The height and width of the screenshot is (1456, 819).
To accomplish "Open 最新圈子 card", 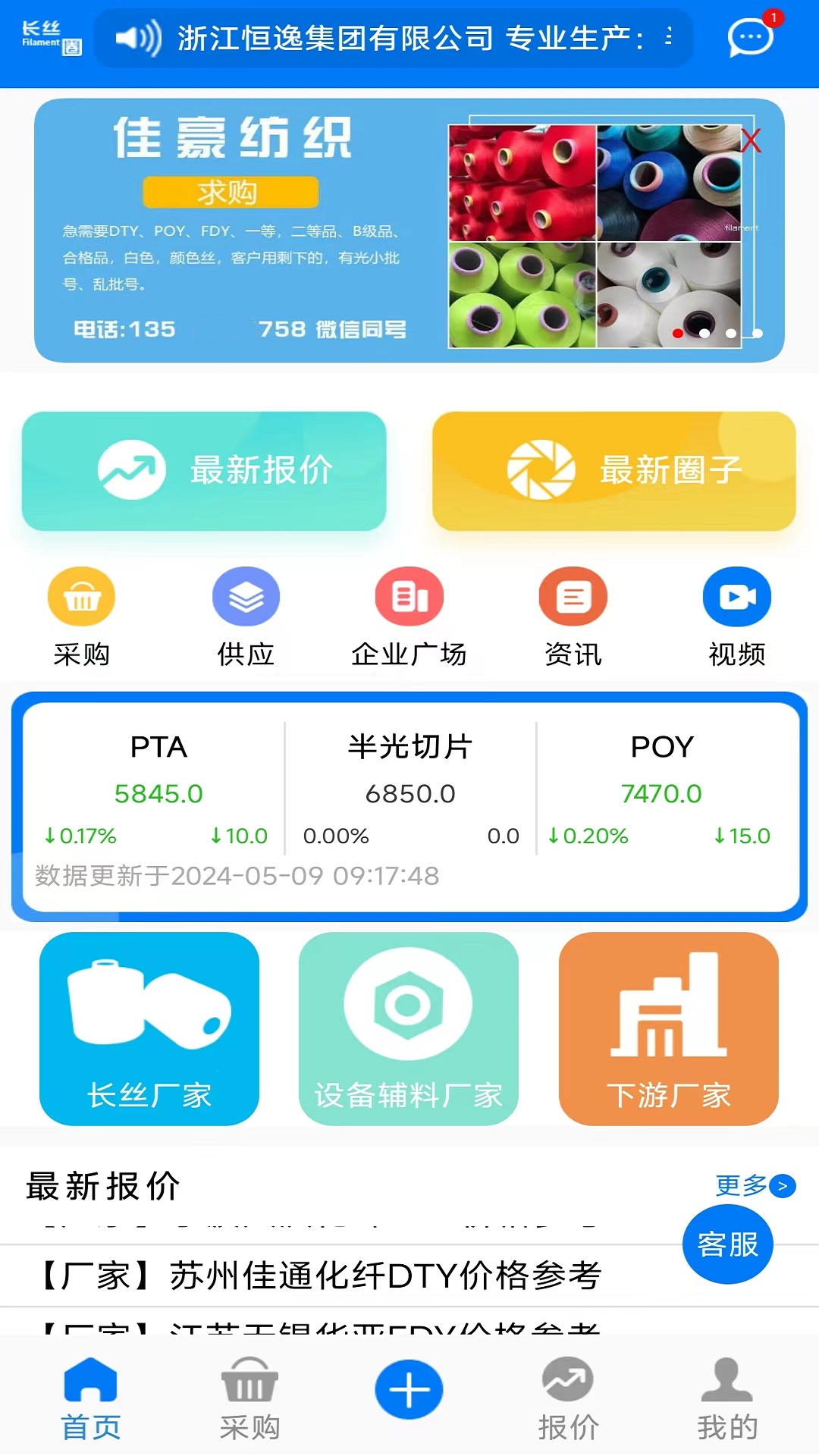I will [613, 471].
